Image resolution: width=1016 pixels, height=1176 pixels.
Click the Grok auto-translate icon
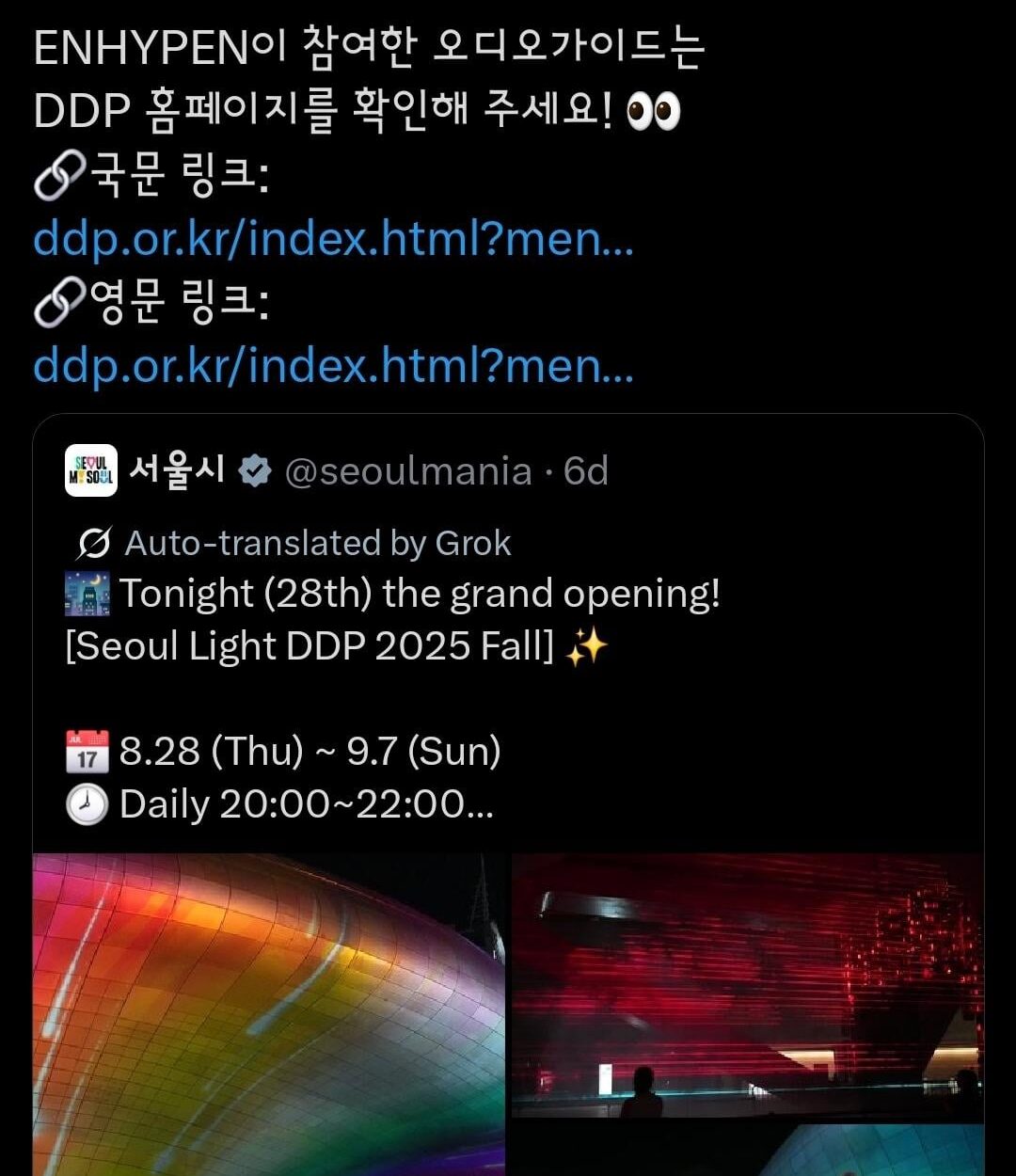(x=92, y=543)
